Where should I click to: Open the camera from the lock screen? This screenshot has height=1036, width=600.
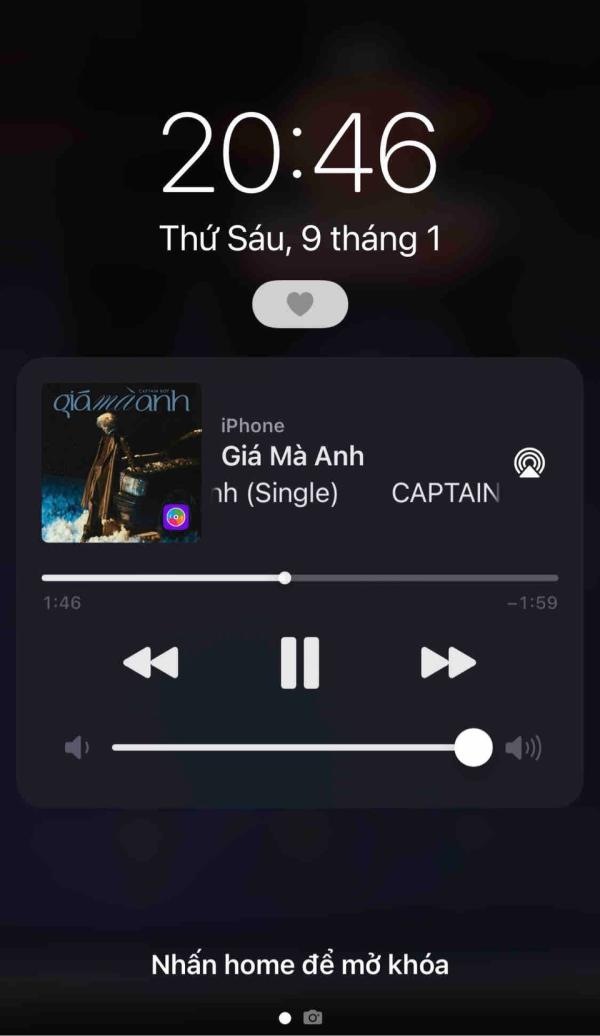pyautogui.click(x=313, y=1018)
